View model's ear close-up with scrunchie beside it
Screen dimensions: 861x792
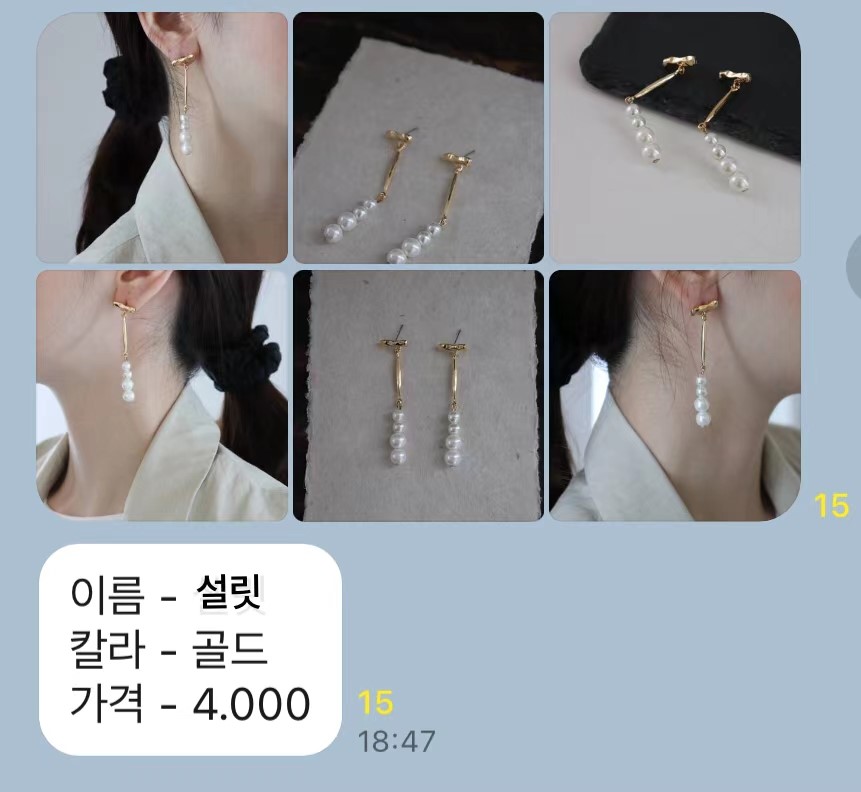162,138
